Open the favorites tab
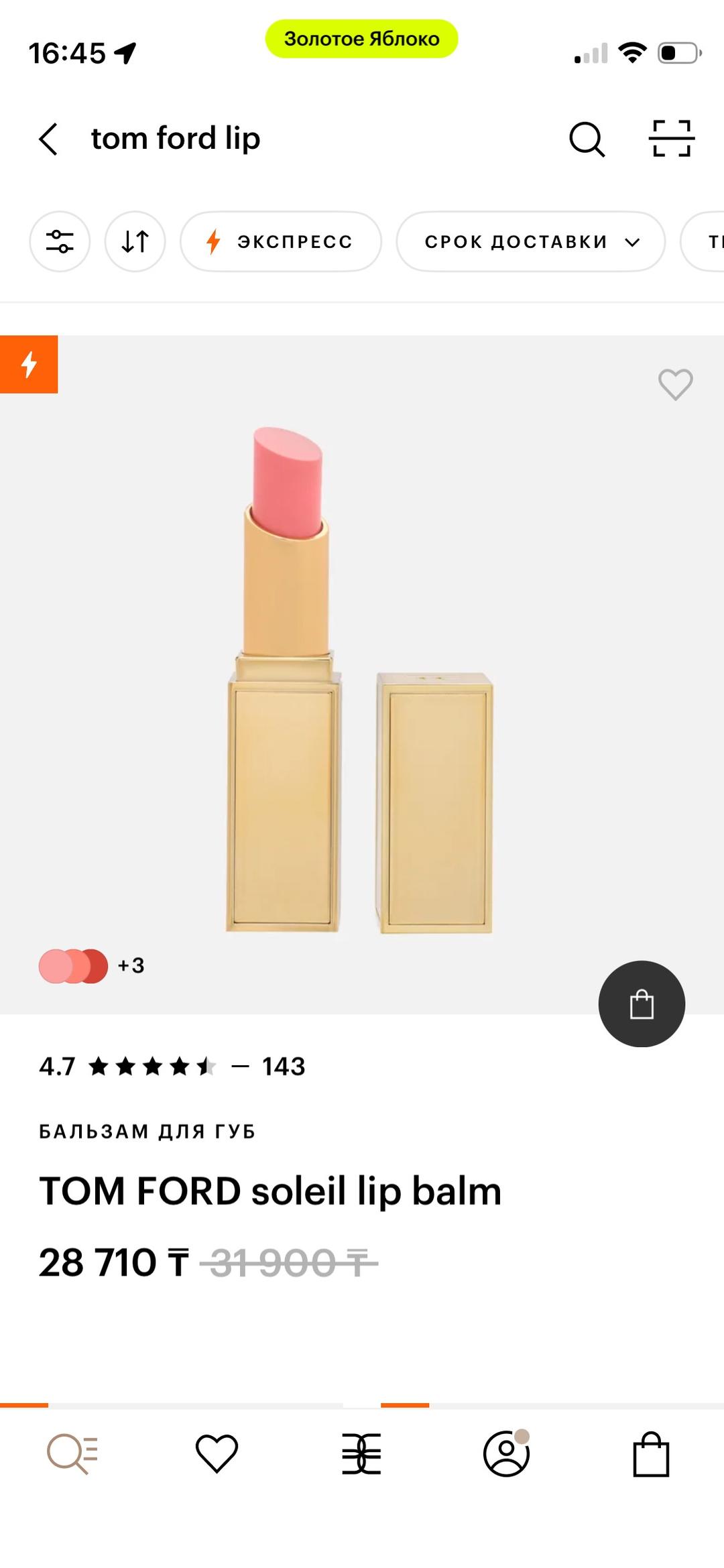Image resolution: width=724 pixels, height=1568 pixels. [x=217, y=1454]
